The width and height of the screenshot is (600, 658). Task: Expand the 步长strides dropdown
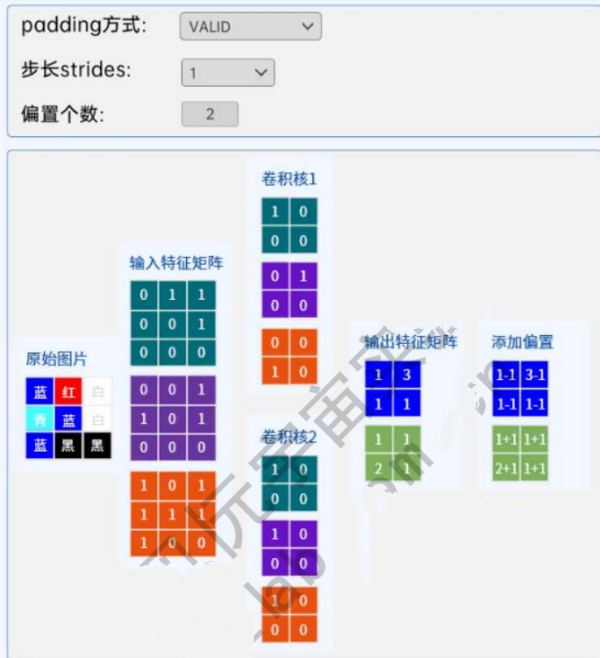click(x=227, y=72)
